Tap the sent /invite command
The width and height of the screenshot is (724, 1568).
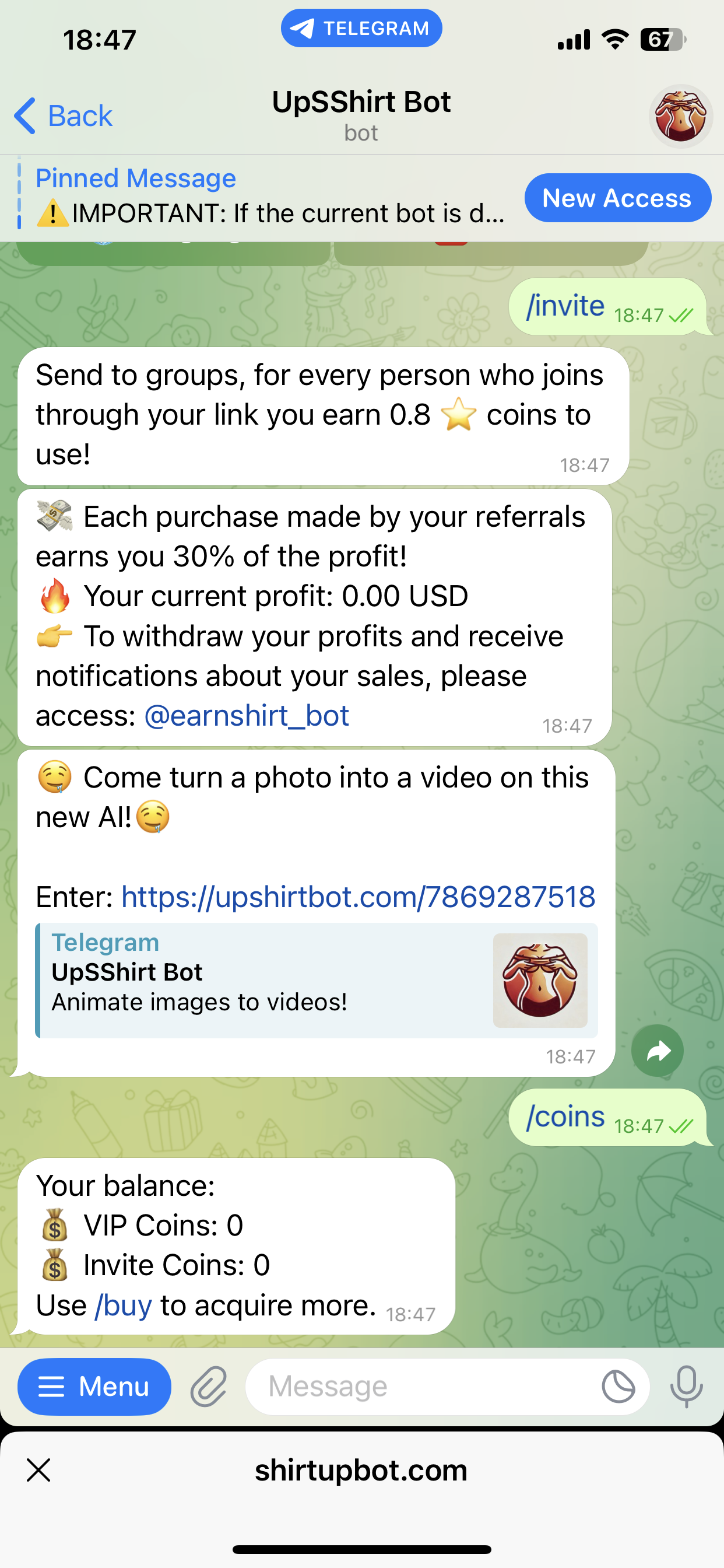coord(565,306)
